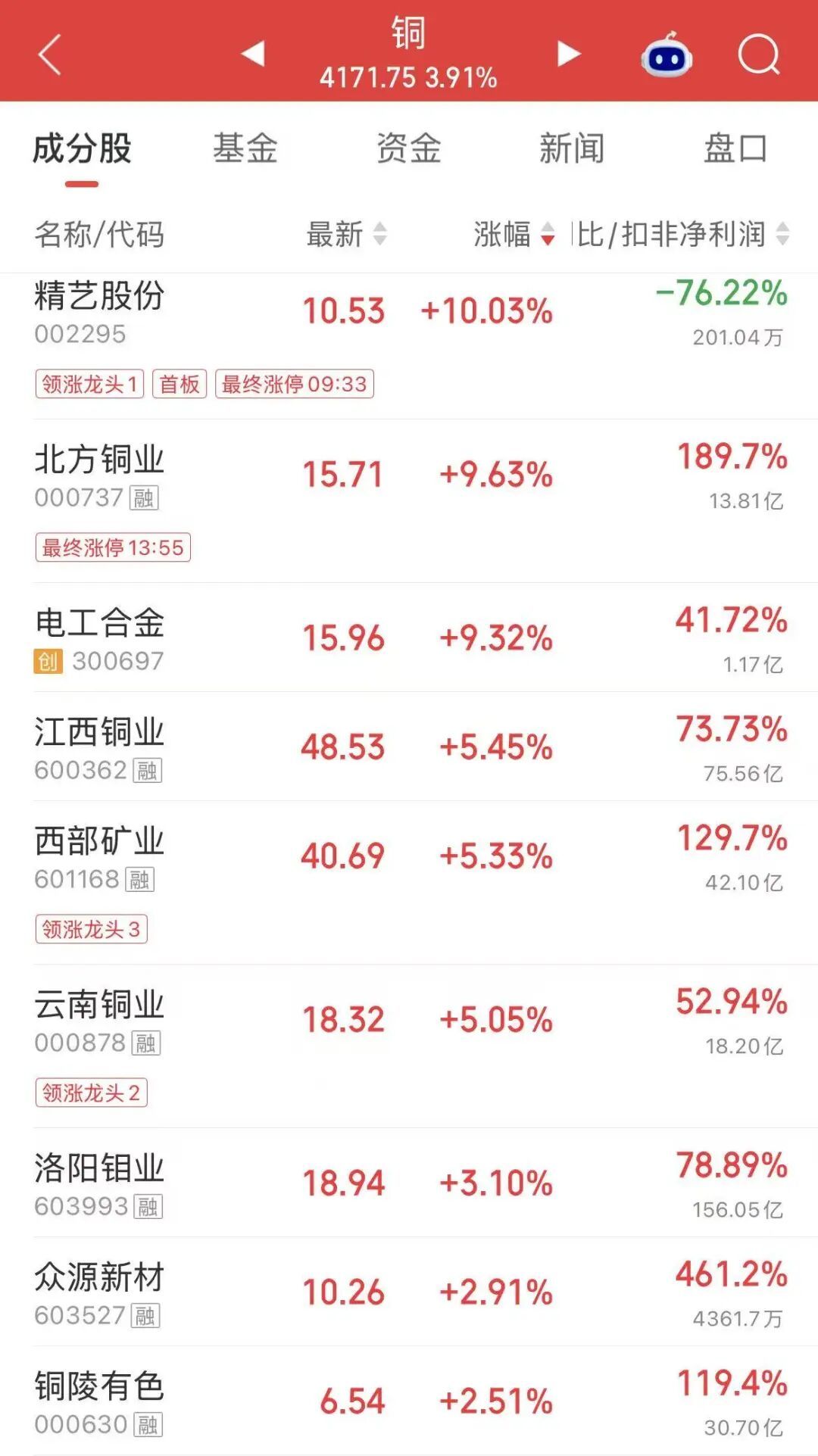The image size is (818, 1456).
Task: Open stock 众源新材 603527
Action: coord(409,1292)
